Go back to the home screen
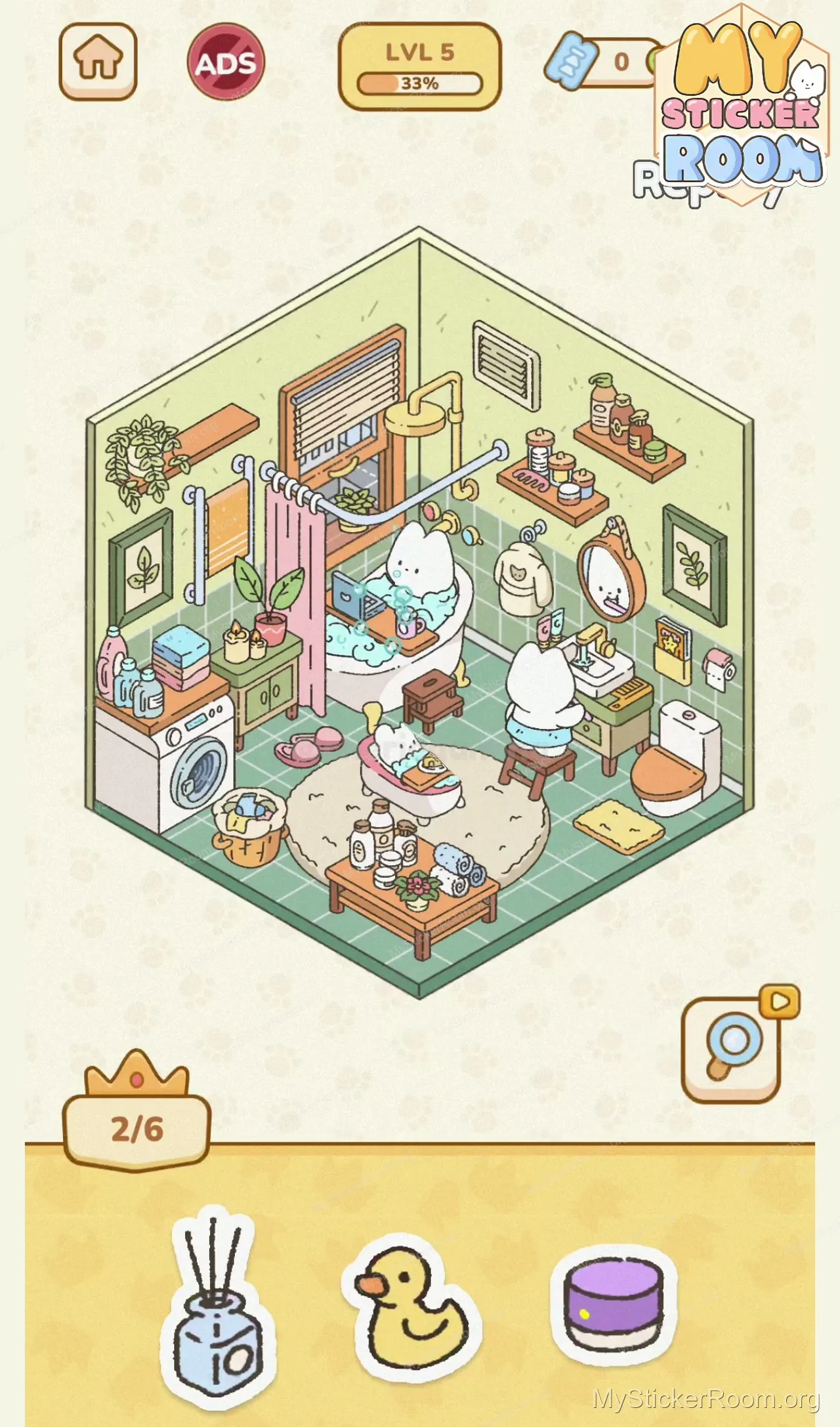 pyautogui.click(x=98, y=61)
